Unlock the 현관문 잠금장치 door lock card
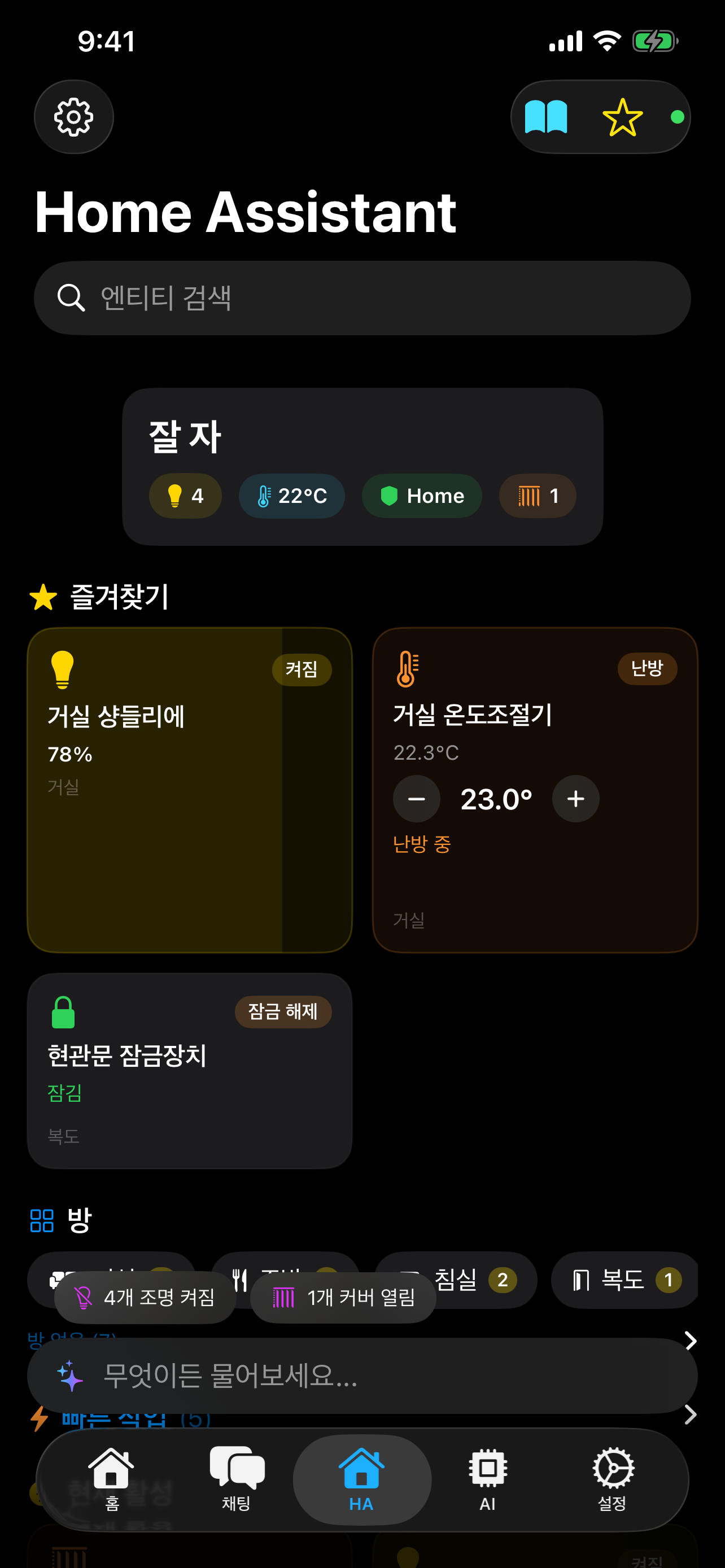The image size is (725, 1568). [x=189, y=1071]
